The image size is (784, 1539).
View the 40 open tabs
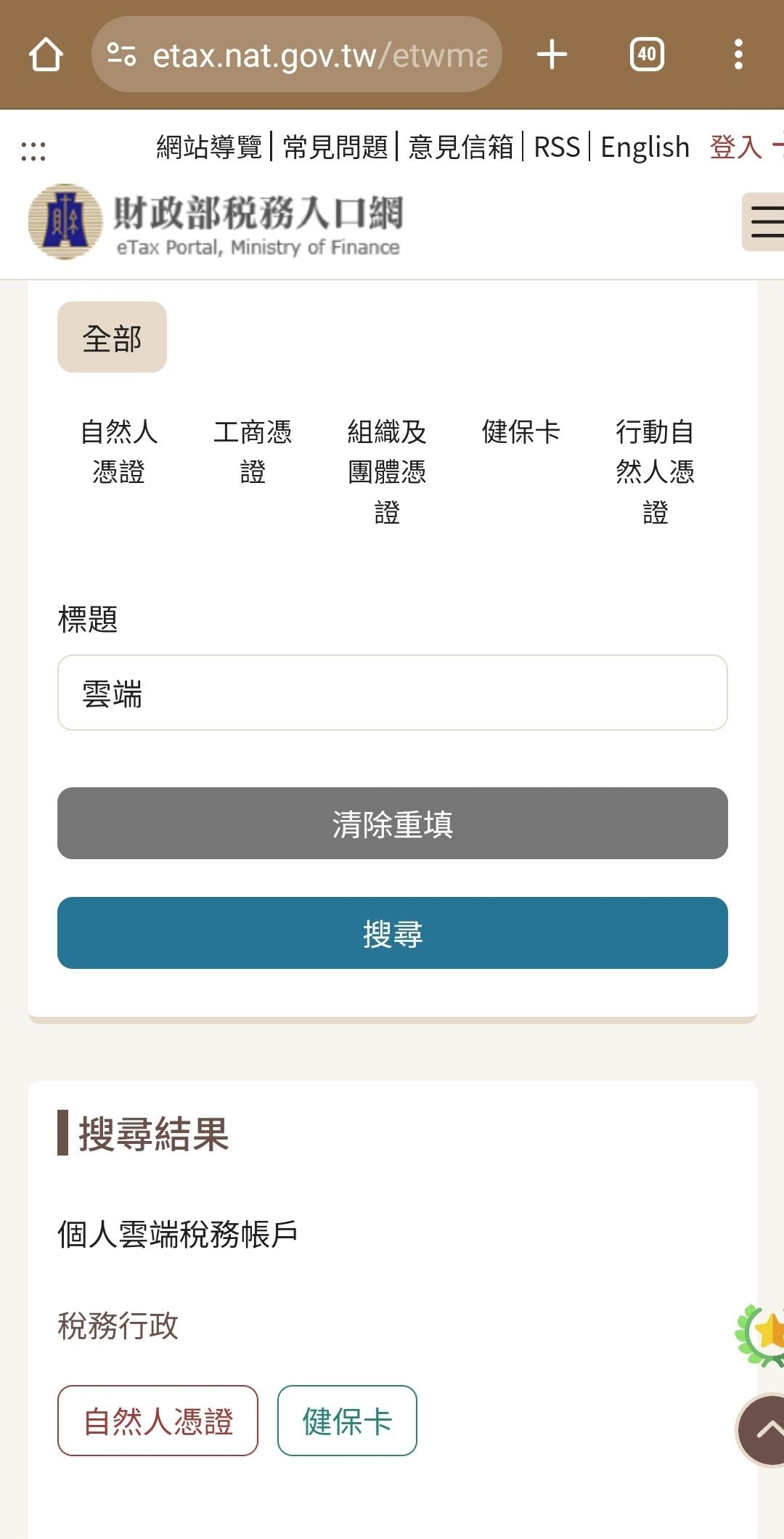[647, 54]
